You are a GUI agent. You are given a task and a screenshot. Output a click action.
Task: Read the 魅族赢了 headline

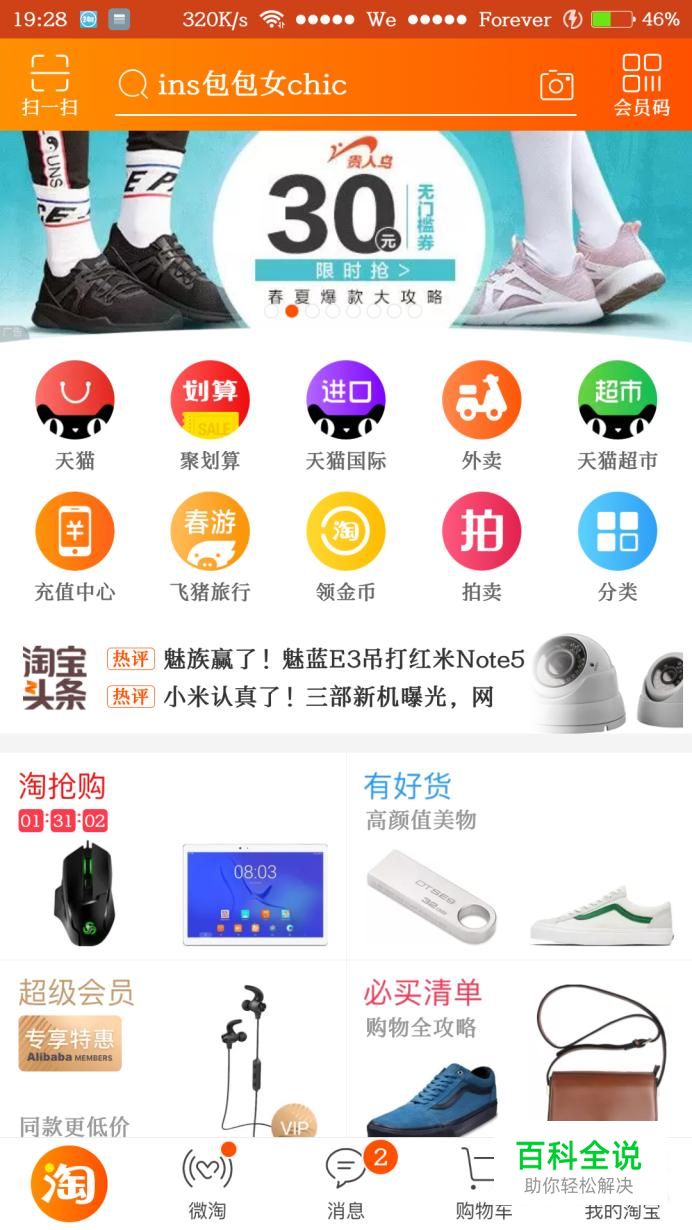pos(343,659)
